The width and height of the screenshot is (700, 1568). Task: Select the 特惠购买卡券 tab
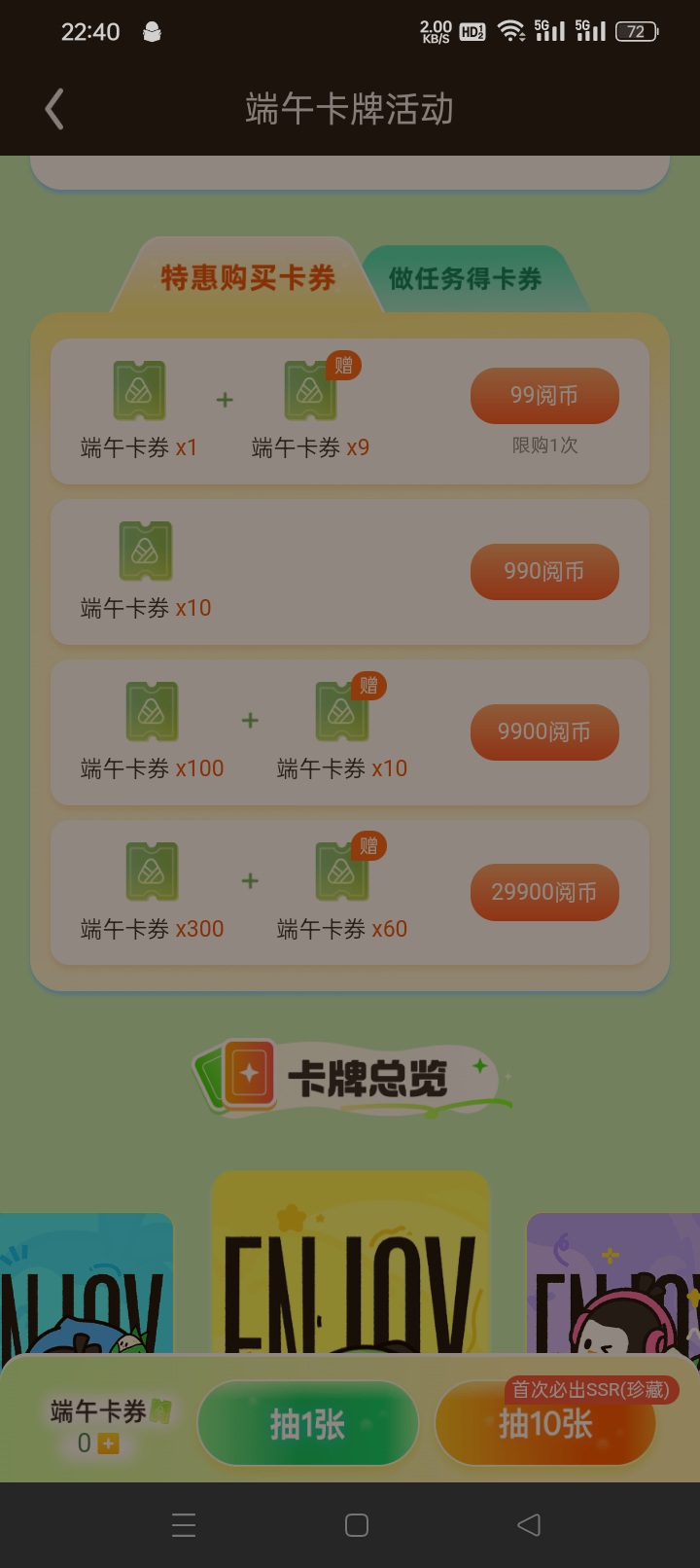pos(248,278)
